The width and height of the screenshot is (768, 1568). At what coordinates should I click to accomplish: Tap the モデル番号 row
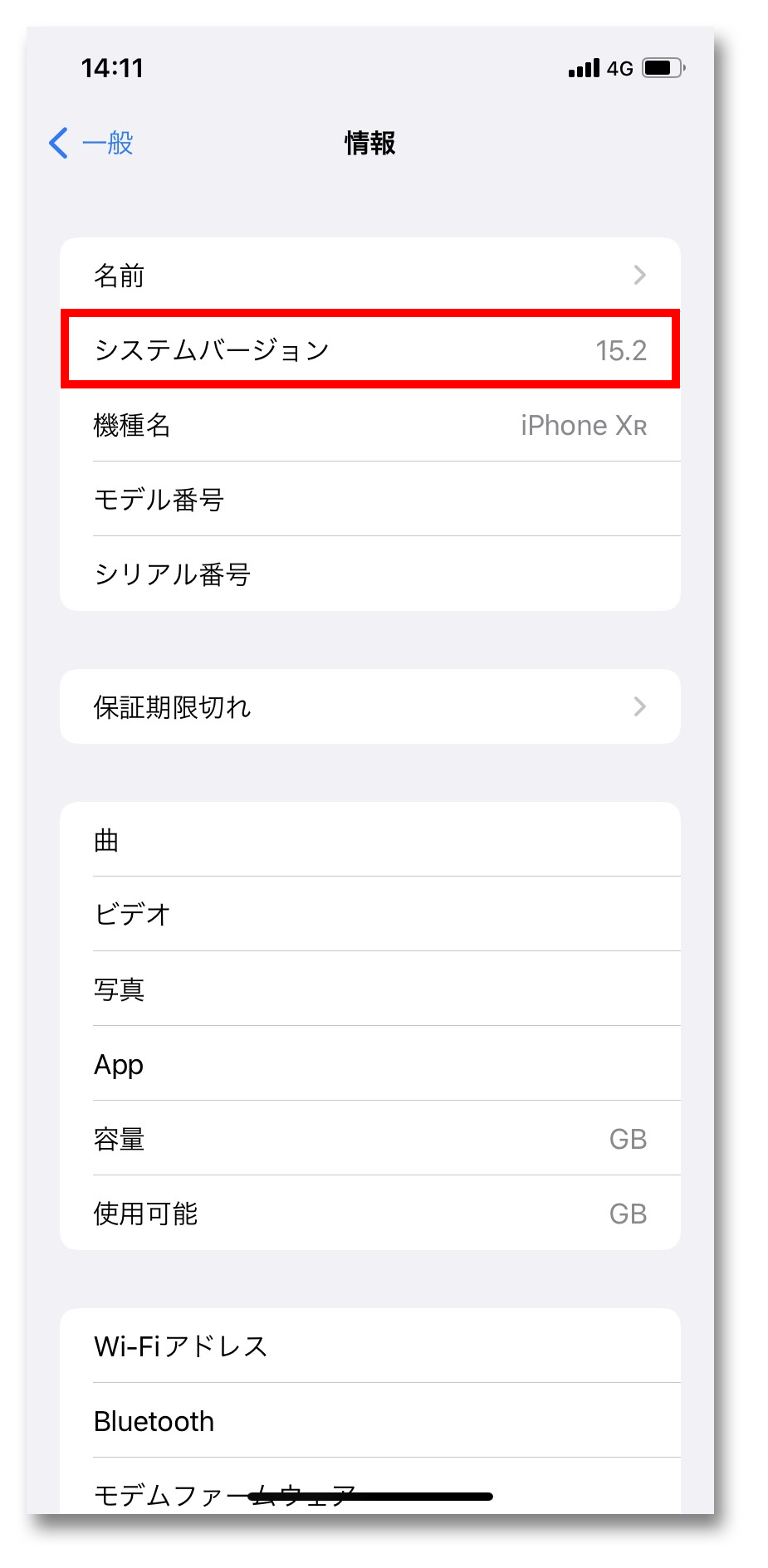point(370,499)
